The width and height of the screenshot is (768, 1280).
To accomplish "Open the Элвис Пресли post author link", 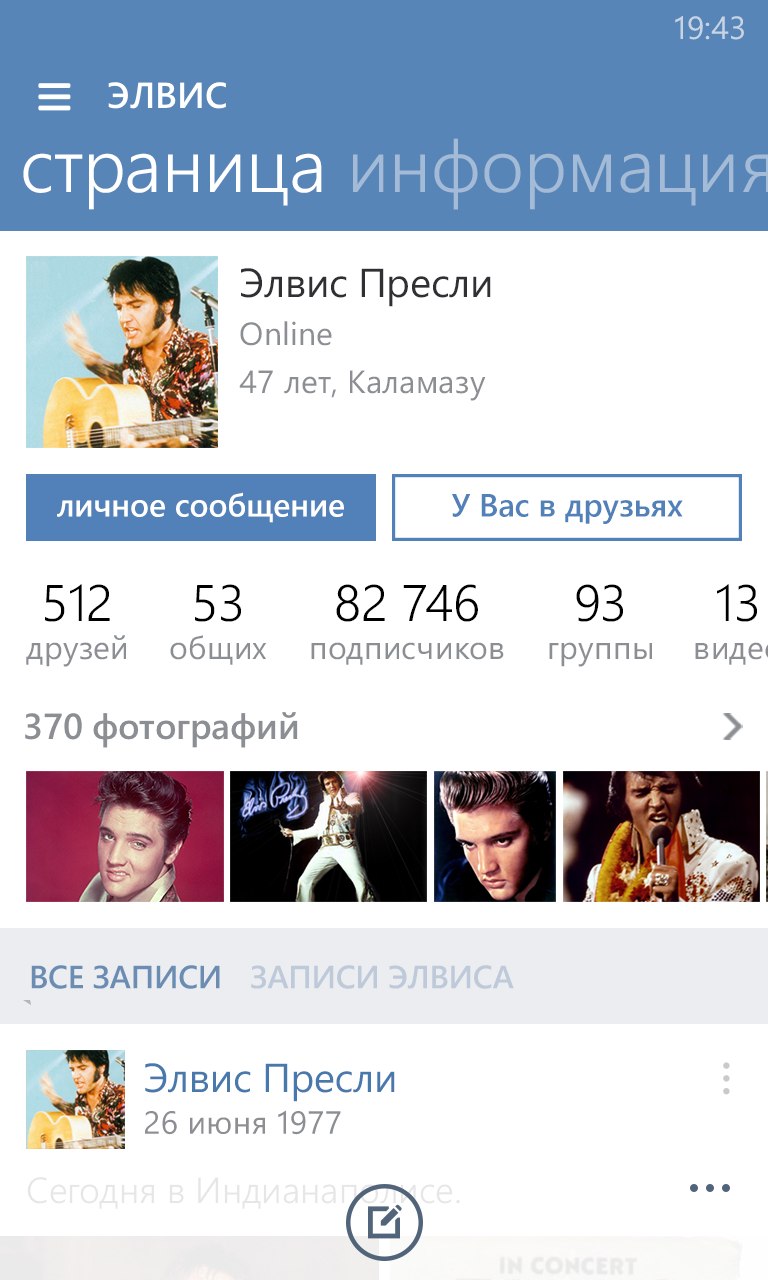I will [270, 1079].
